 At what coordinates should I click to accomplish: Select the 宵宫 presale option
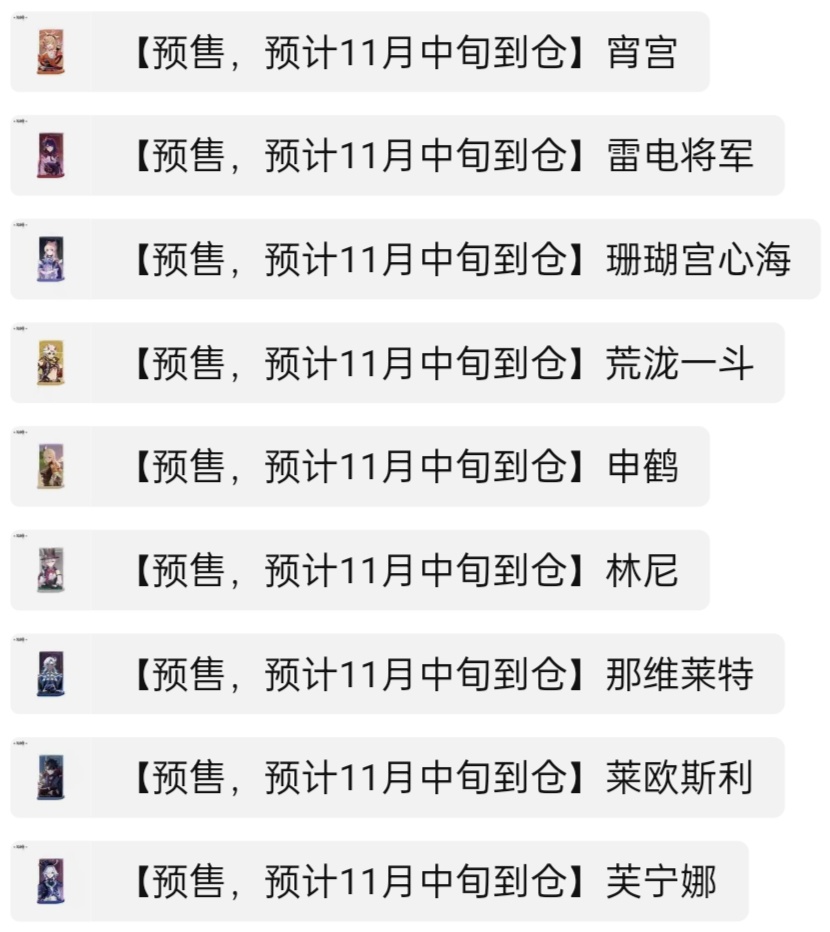point(360,52)
